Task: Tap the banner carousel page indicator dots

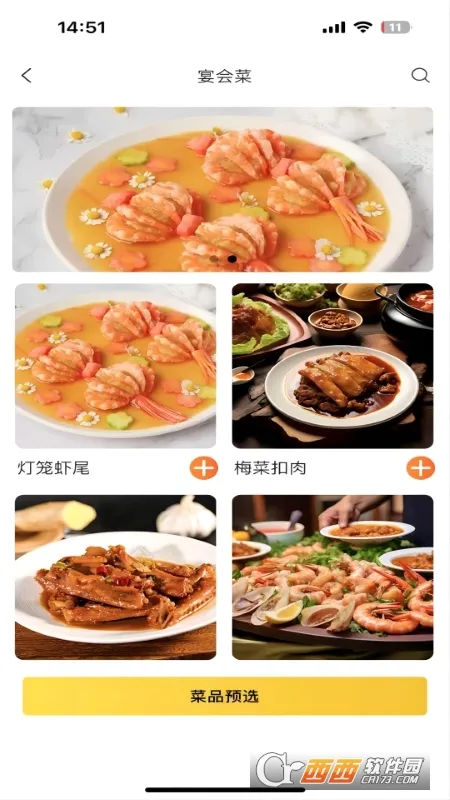Action: click(223, 259)
